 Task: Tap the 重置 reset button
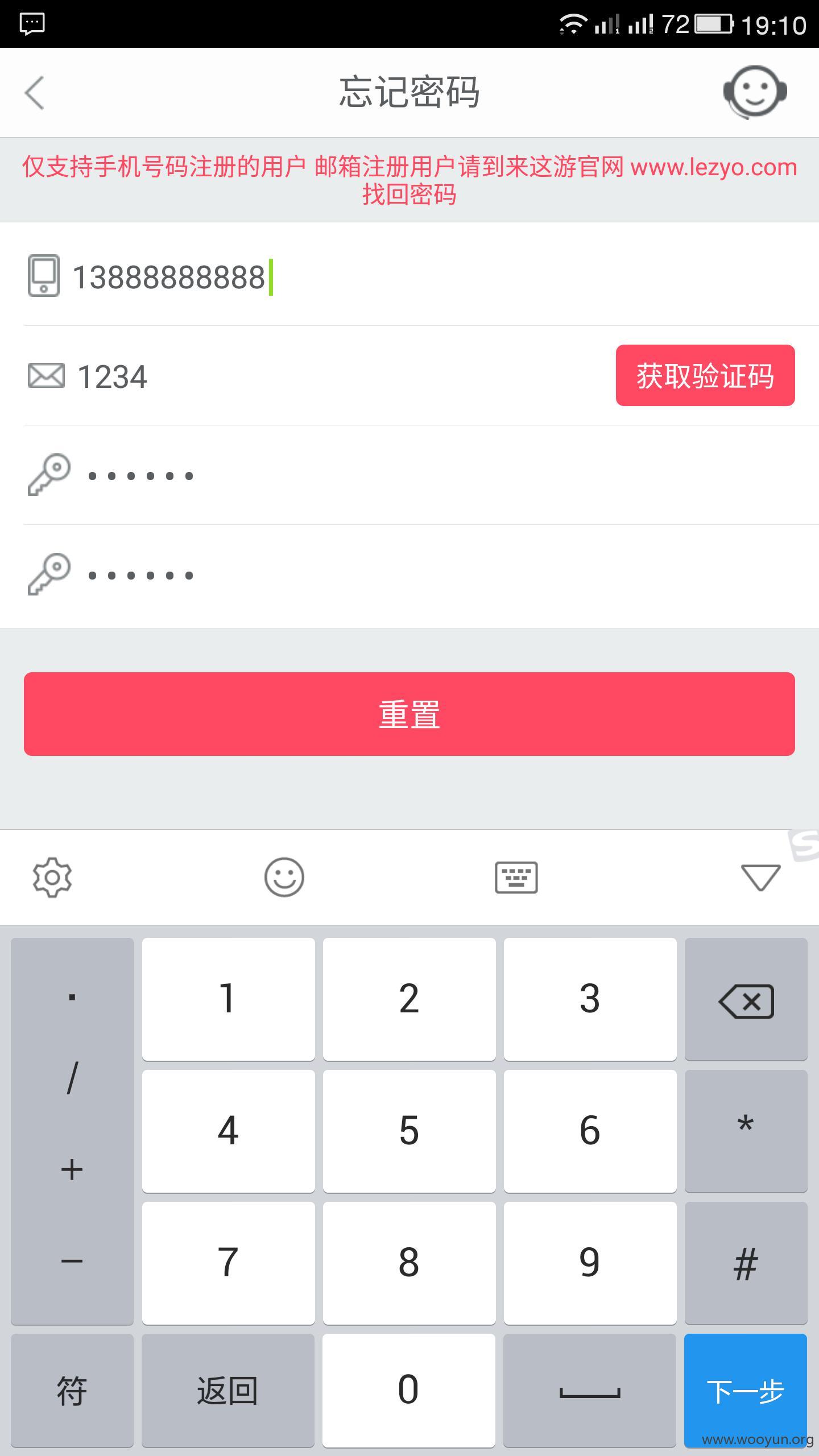pos(409,714)
